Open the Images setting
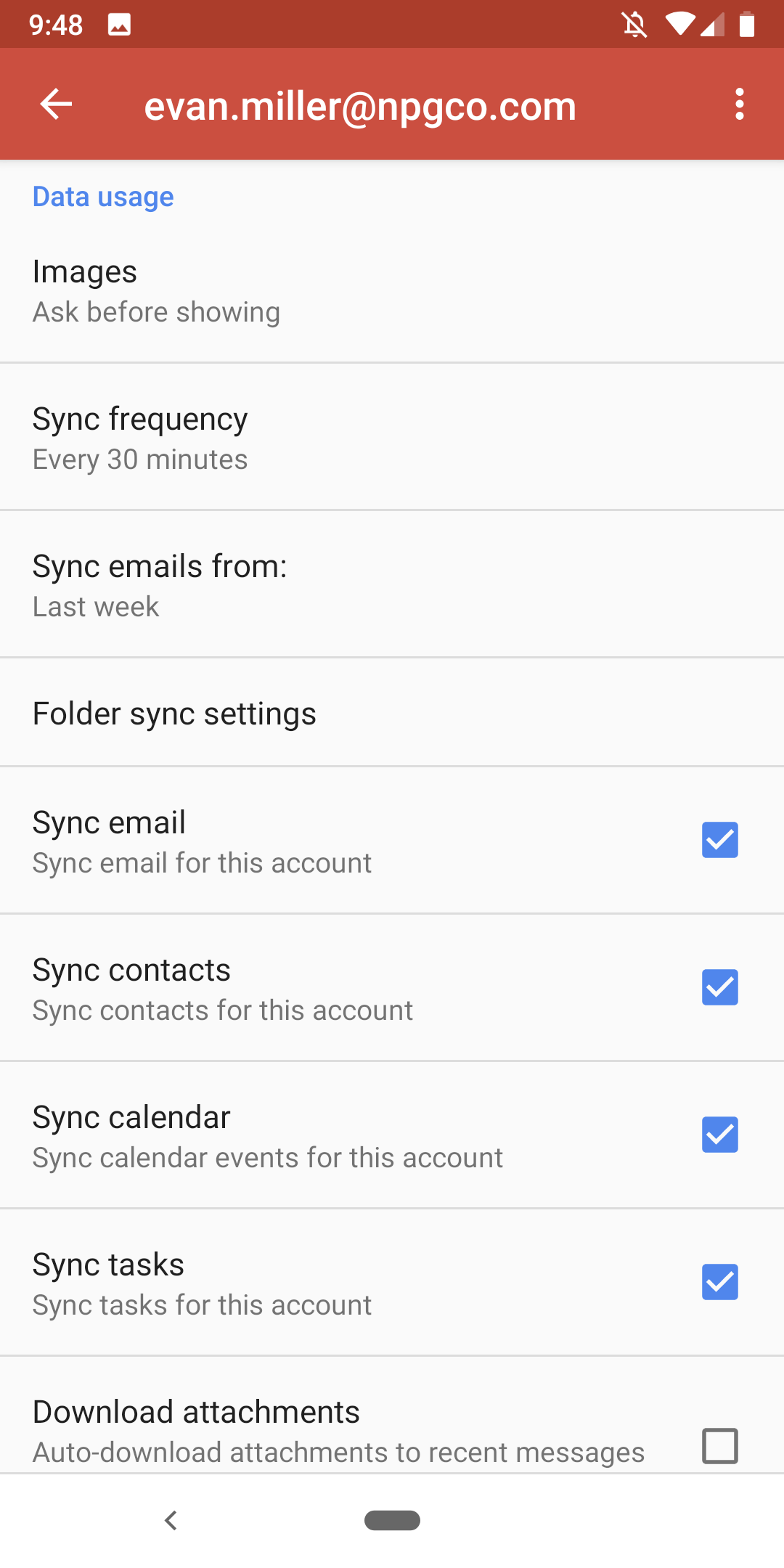Screen dimensions: 784x1568 [x=392, y=290]
